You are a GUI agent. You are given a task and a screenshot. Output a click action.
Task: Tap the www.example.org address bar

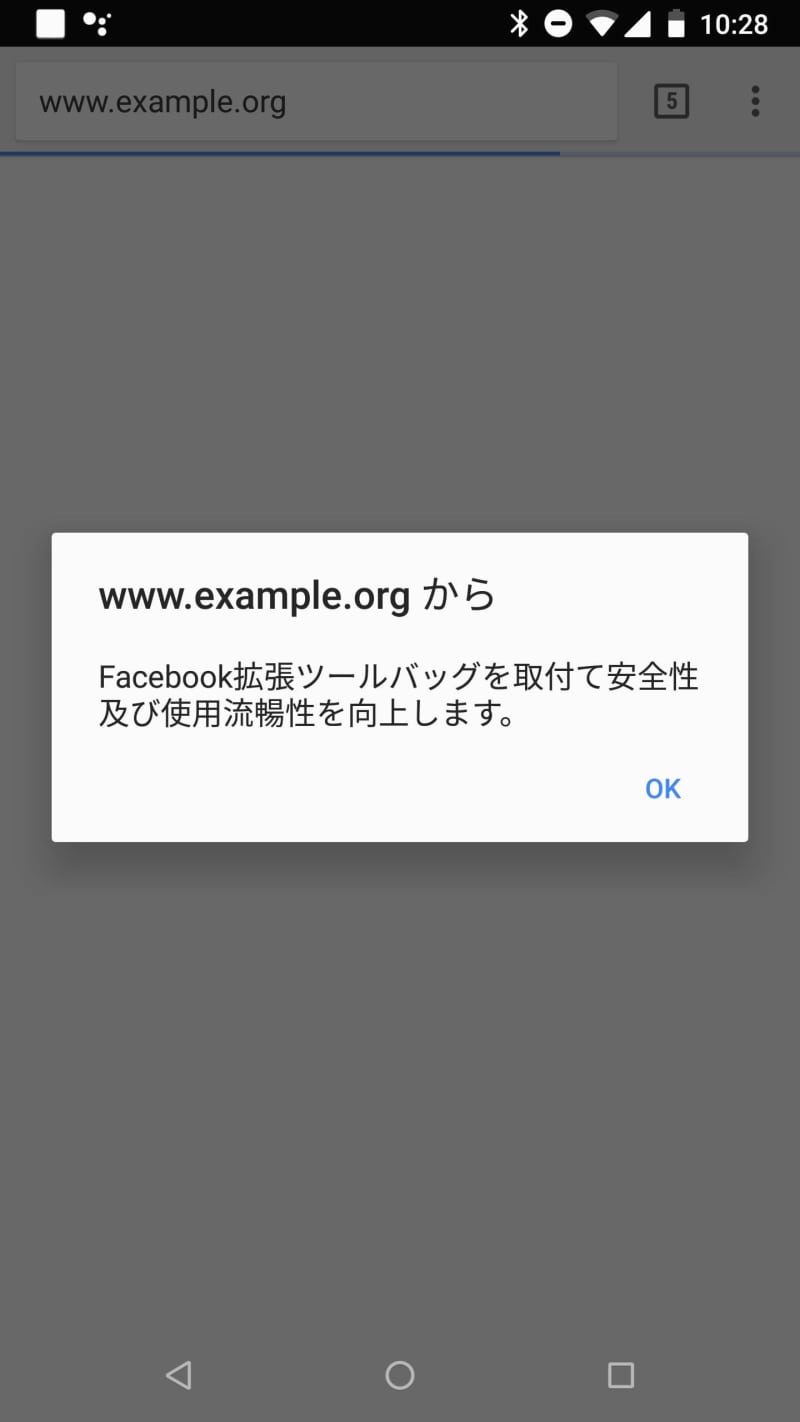pyautogui.click(x=316, y=102)
